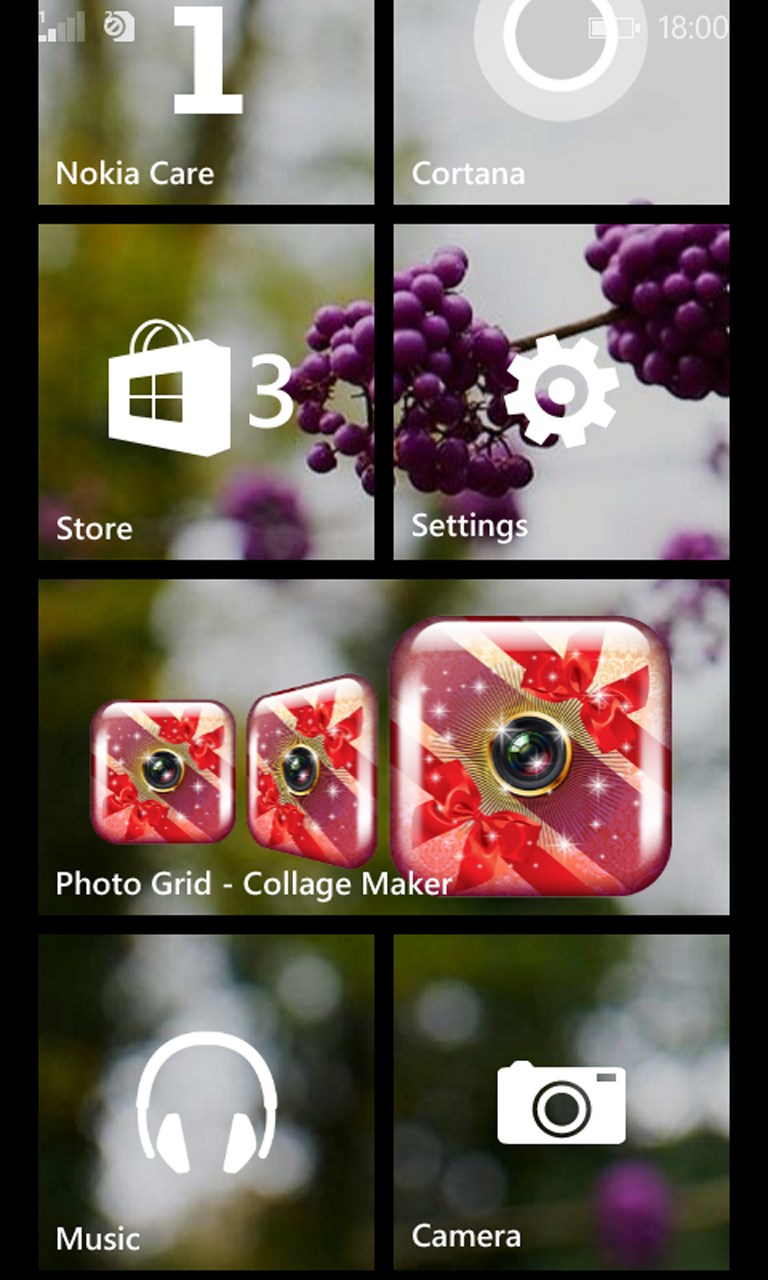
Task: Launch the Music app
Action: [x=206, y=1102]
